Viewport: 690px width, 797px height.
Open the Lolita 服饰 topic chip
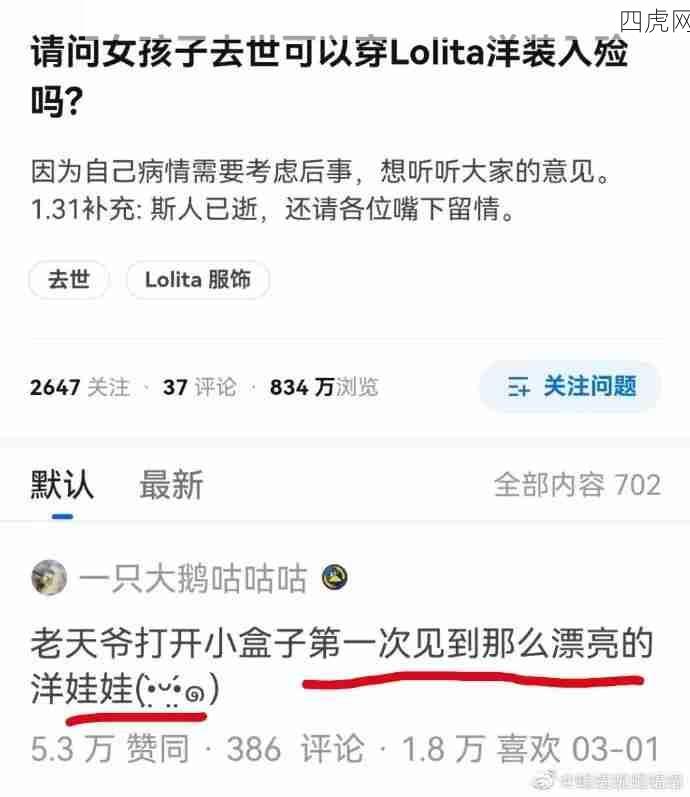pos(198,279)
